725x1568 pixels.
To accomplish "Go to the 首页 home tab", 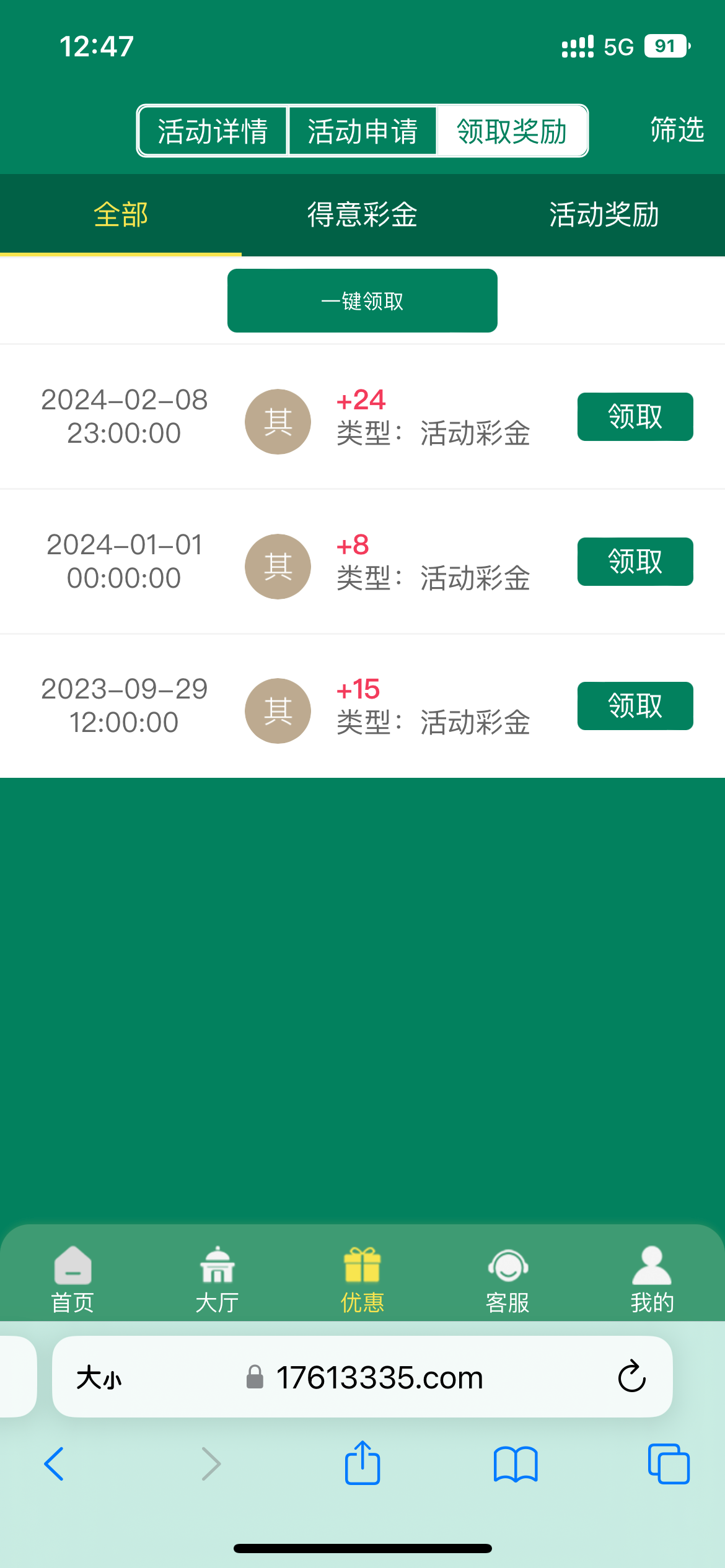I will point(72,1279).
